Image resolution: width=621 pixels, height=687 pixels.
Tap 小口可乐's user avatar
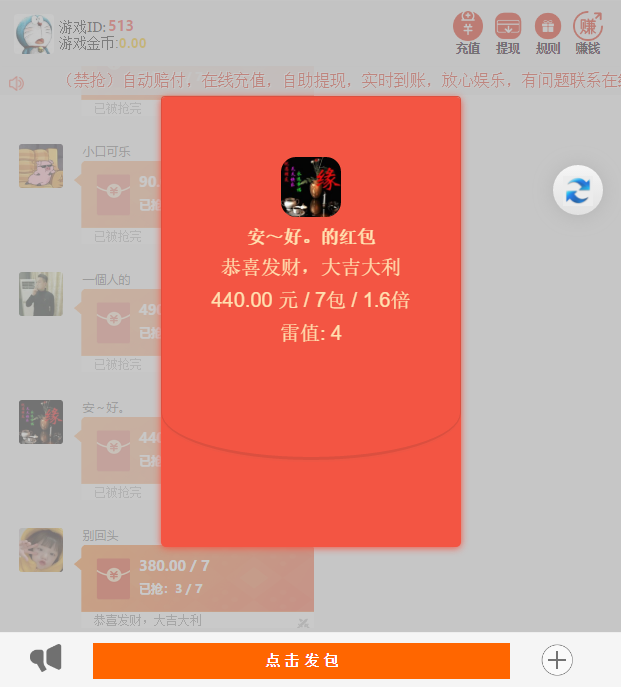pos(41,166)
